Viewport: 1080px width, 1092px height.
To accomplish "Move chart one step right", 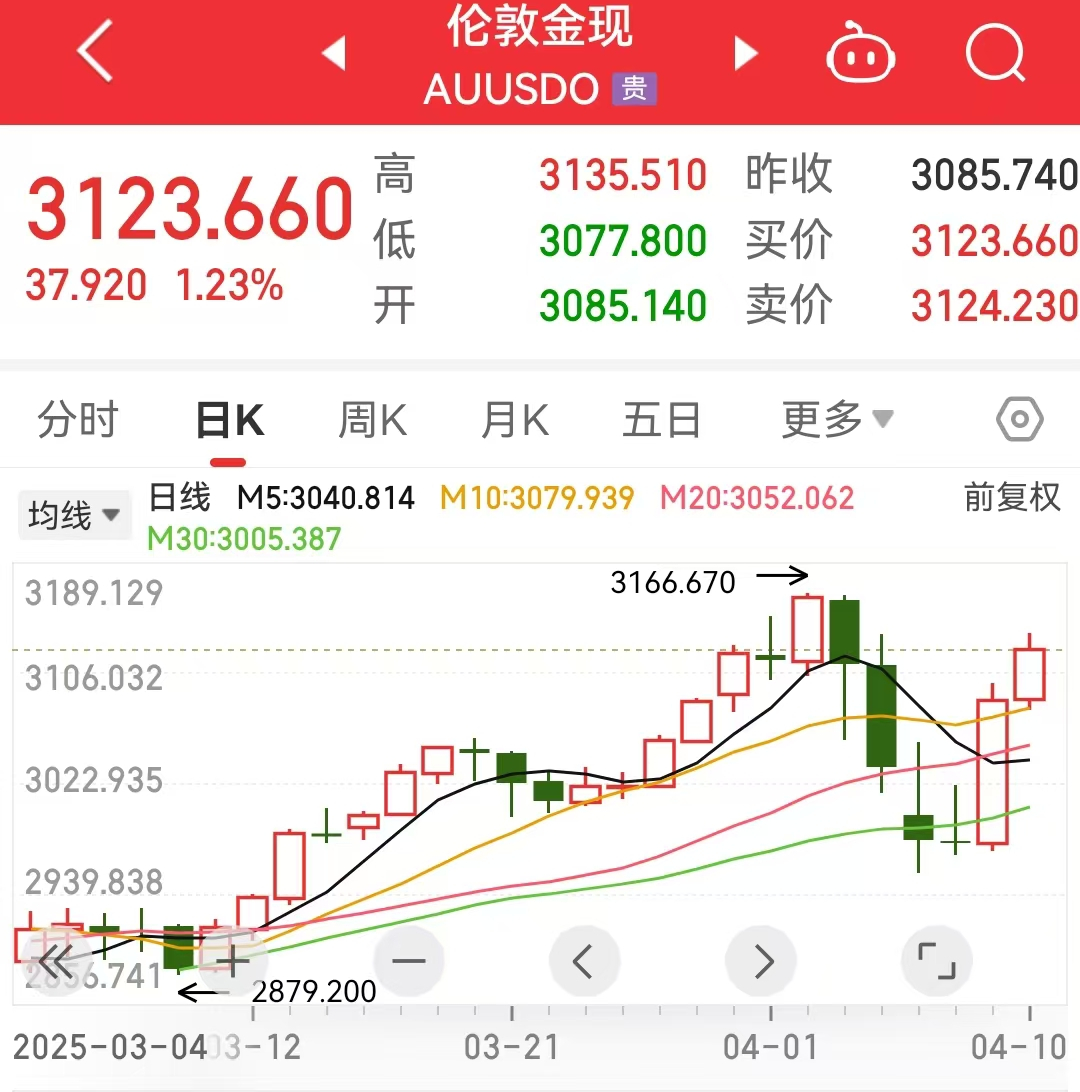I will click(x=761, y=962).
